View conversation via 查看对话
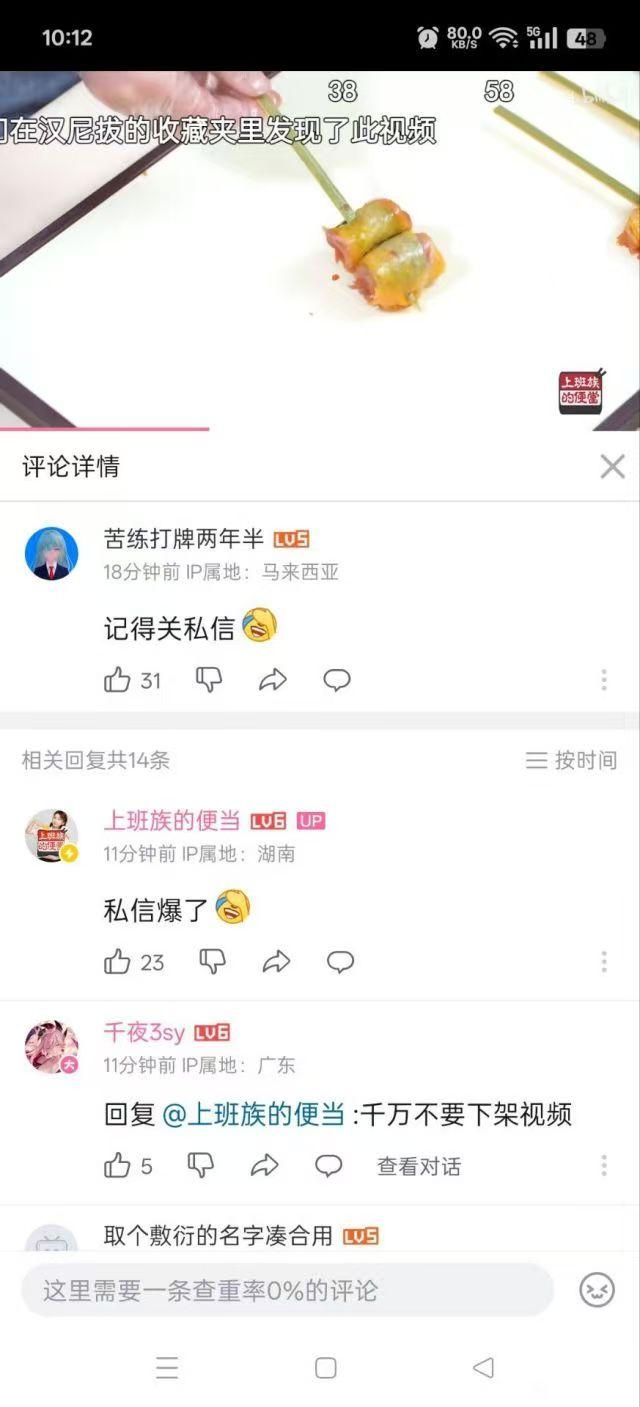640x1407 pixels. coord(418,1166)
